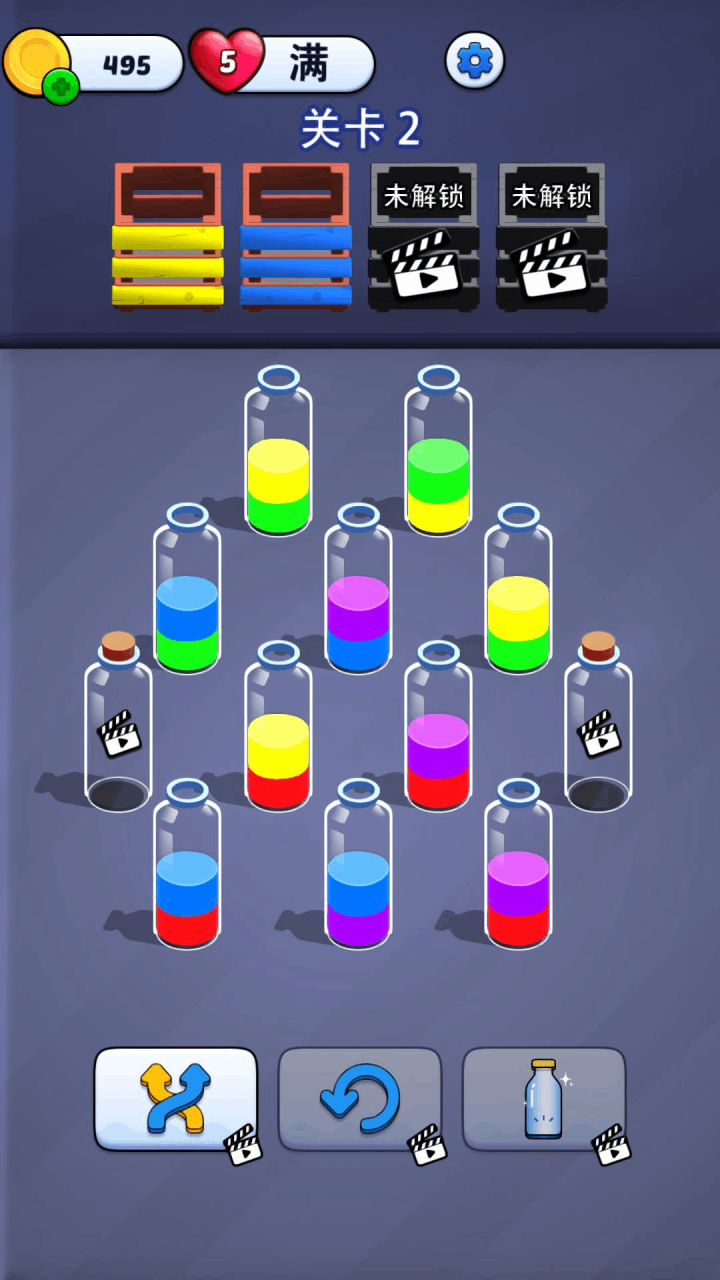This screenshot has height=1280, width=720.
Task: Use the shuffle booster button
Action: pyautogui.click(x=176, y=1098)
